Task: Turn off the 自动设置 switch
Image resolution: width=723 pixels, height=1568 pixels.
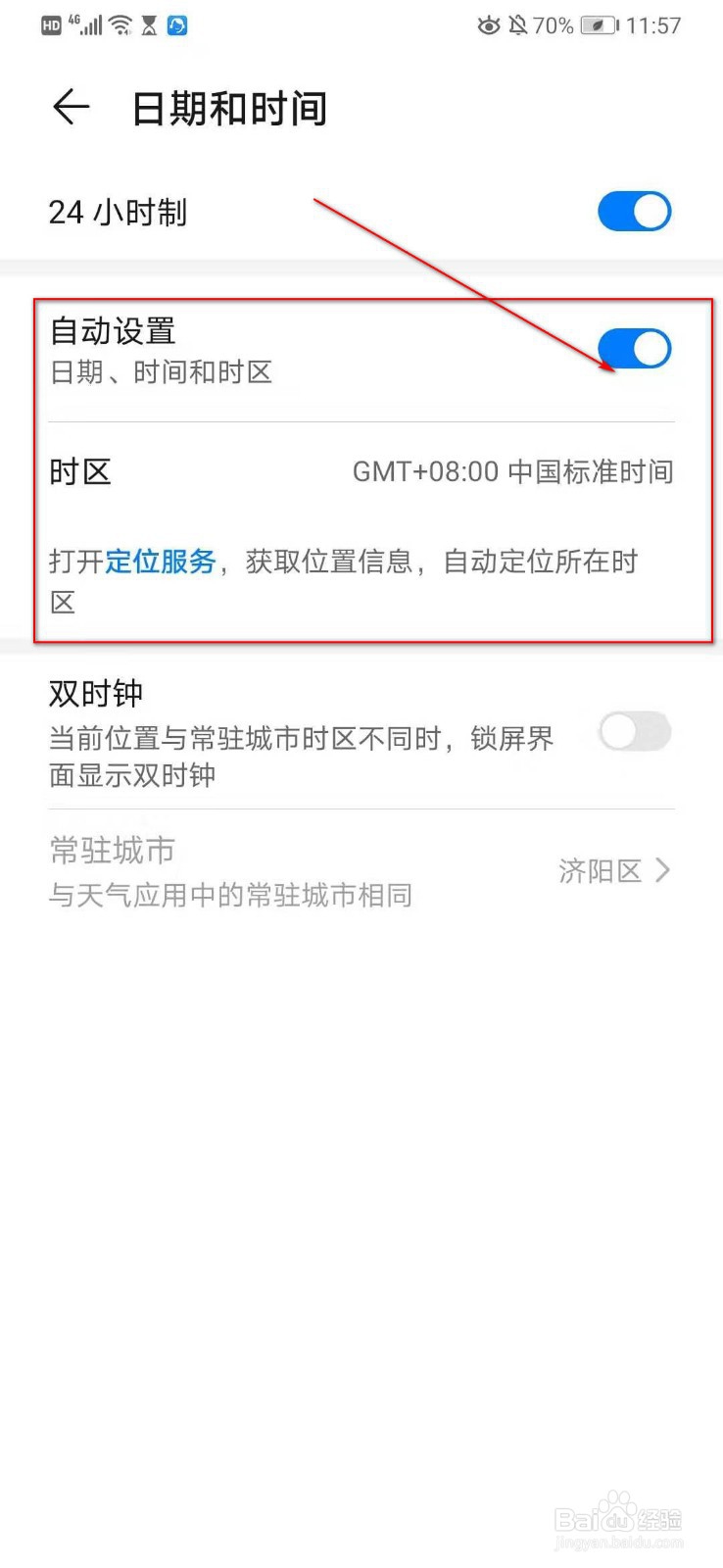Action: [633, 348]
